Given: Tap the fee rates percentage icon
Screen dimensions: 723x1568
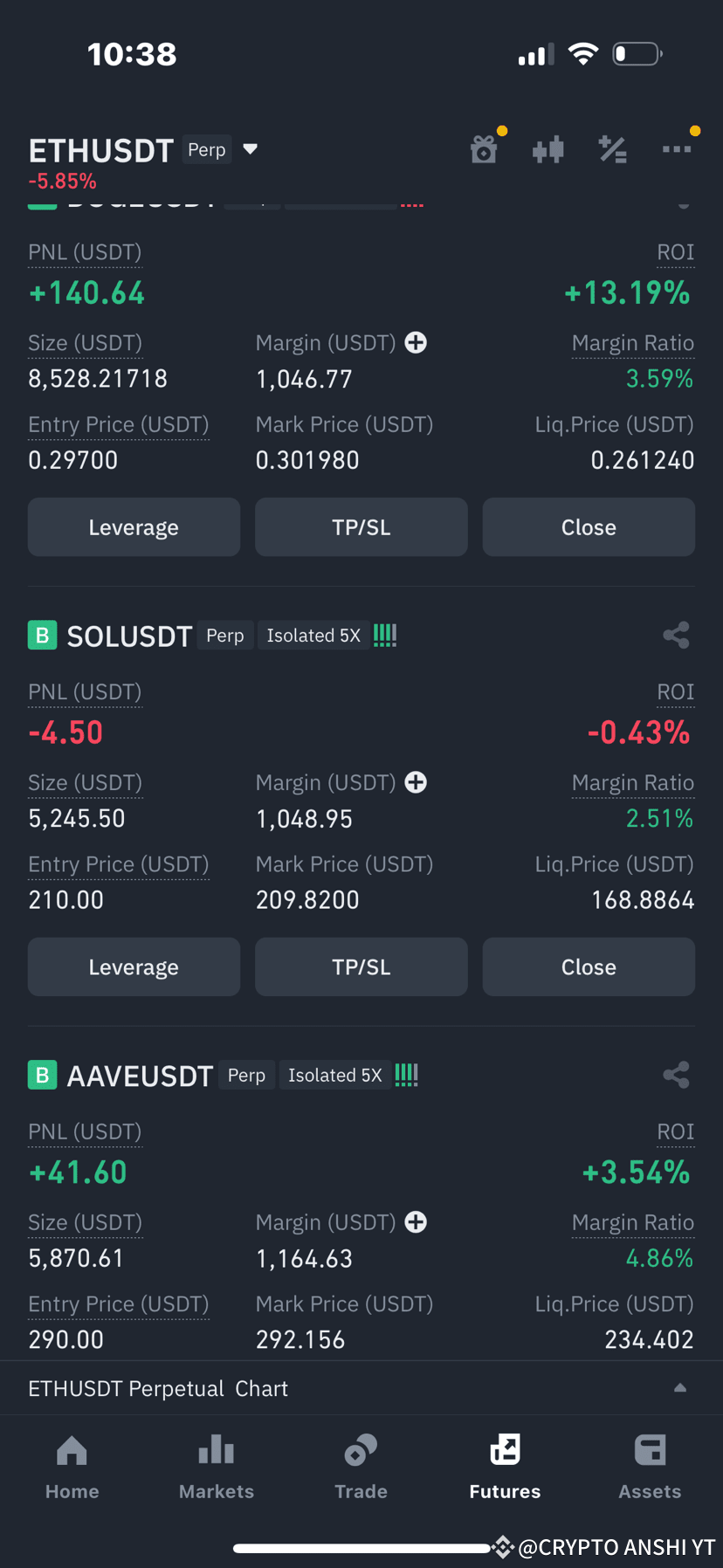Looking at the screenshot, I should [612, 148].
